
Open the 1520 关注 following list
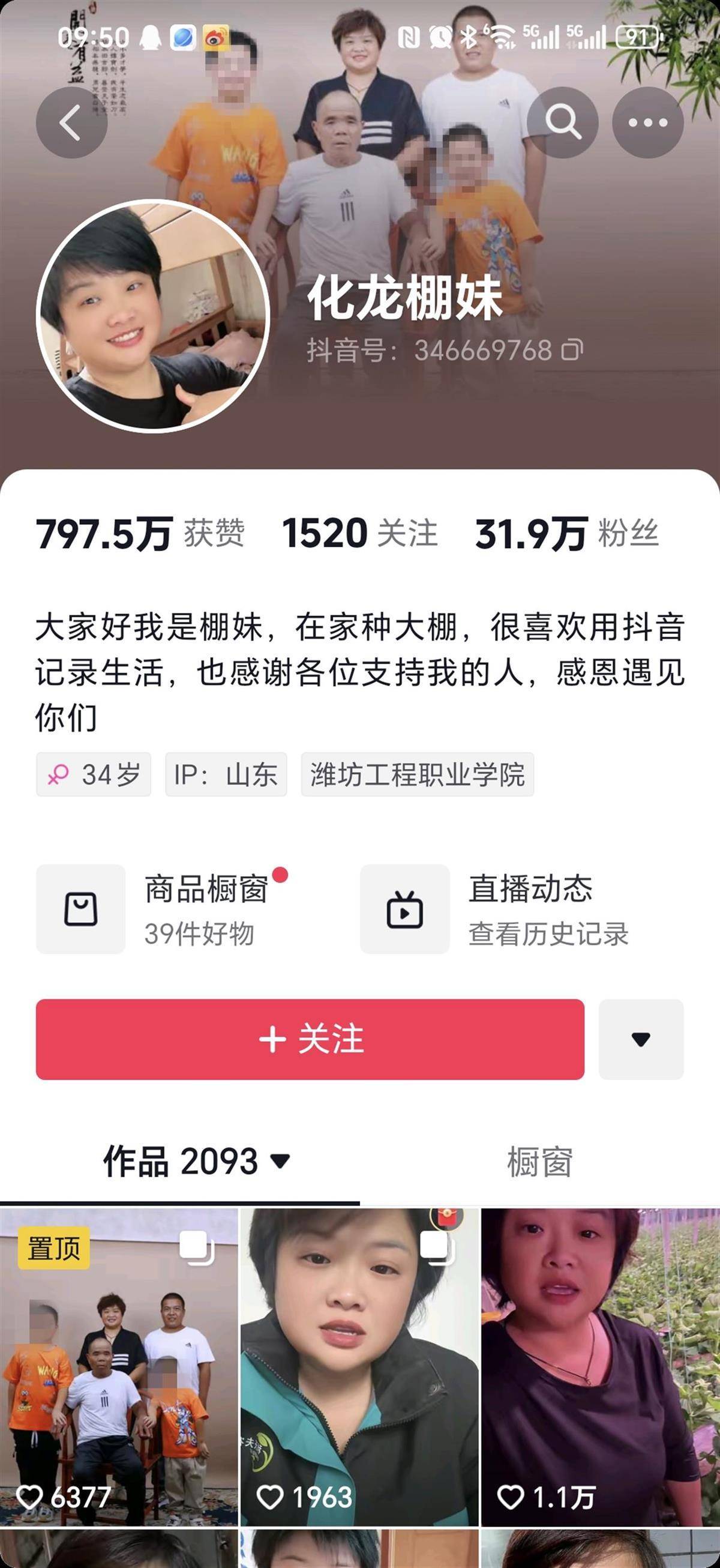[x=359, y=533]
